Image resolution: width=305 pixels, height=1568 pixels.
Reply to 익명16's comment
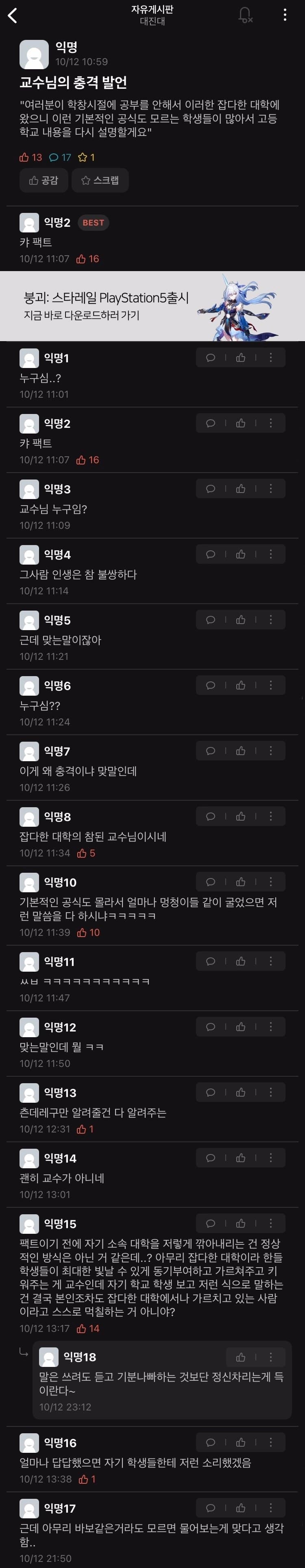(211, 1442)
